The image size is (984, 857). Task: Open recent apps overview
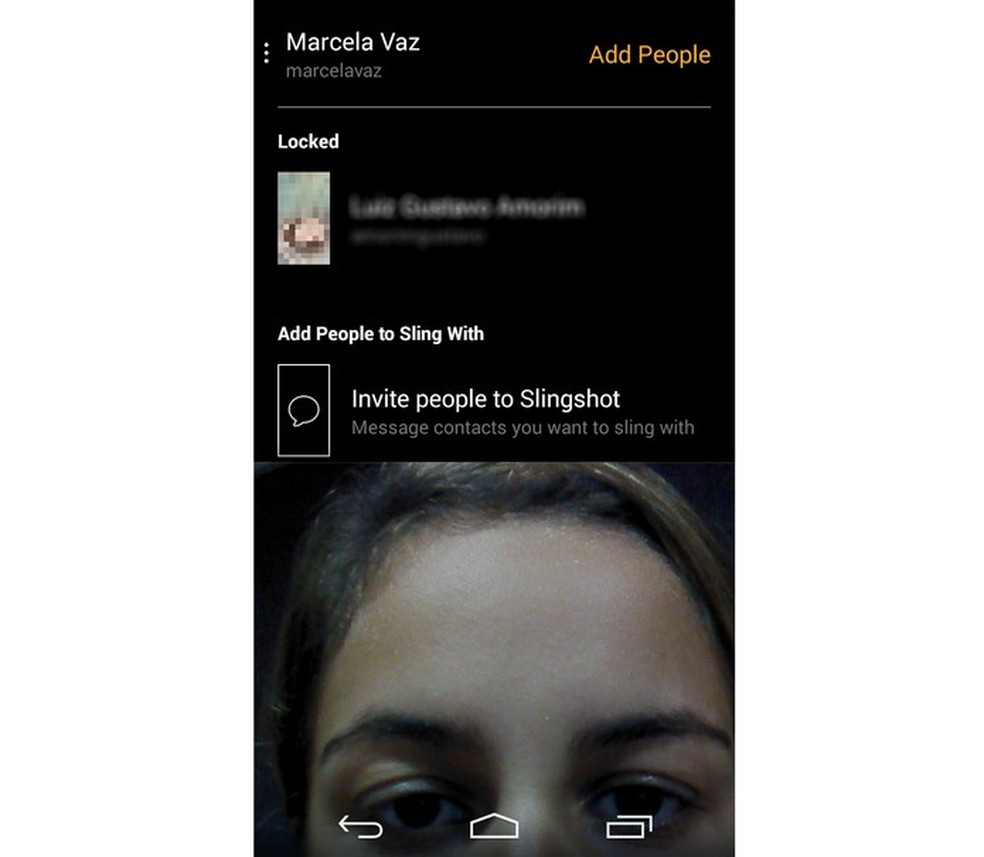628,826
